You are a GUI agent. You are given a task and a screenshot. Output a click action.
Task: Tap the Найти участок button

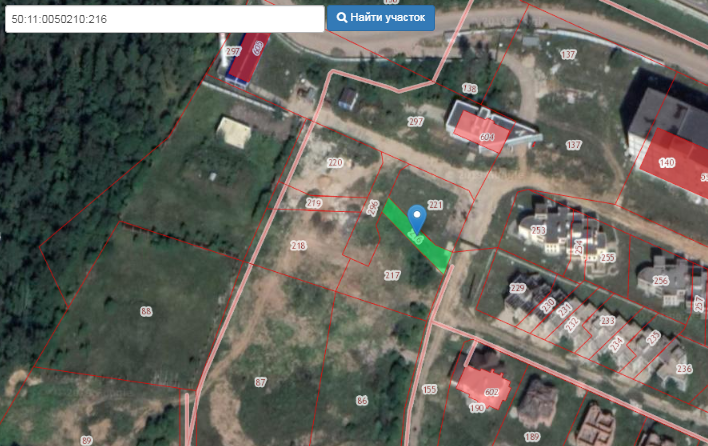click(381, 18)
